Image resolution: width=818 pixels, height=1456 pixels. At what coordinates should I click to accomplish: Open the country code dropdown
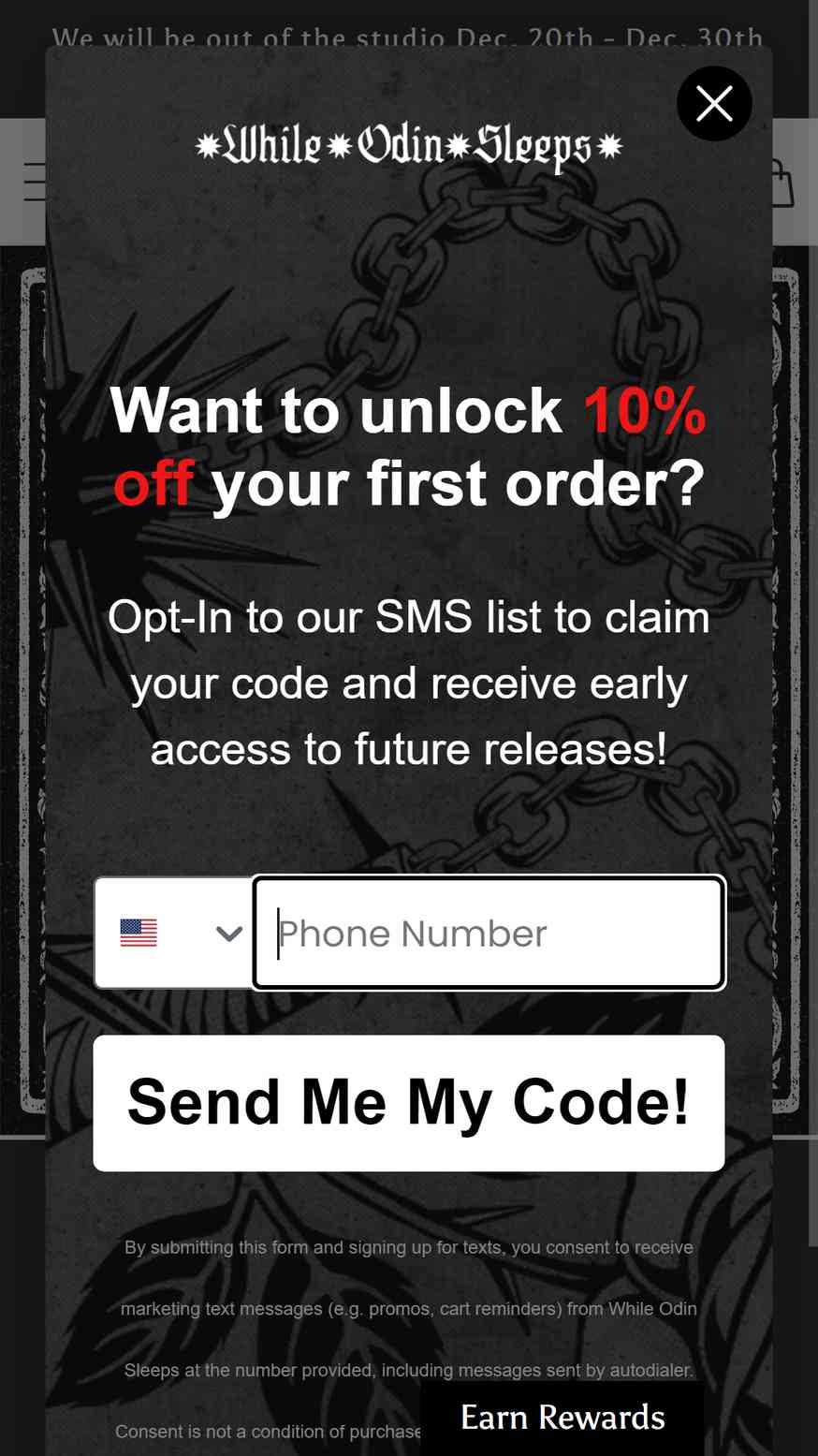[x=174, y=933]
